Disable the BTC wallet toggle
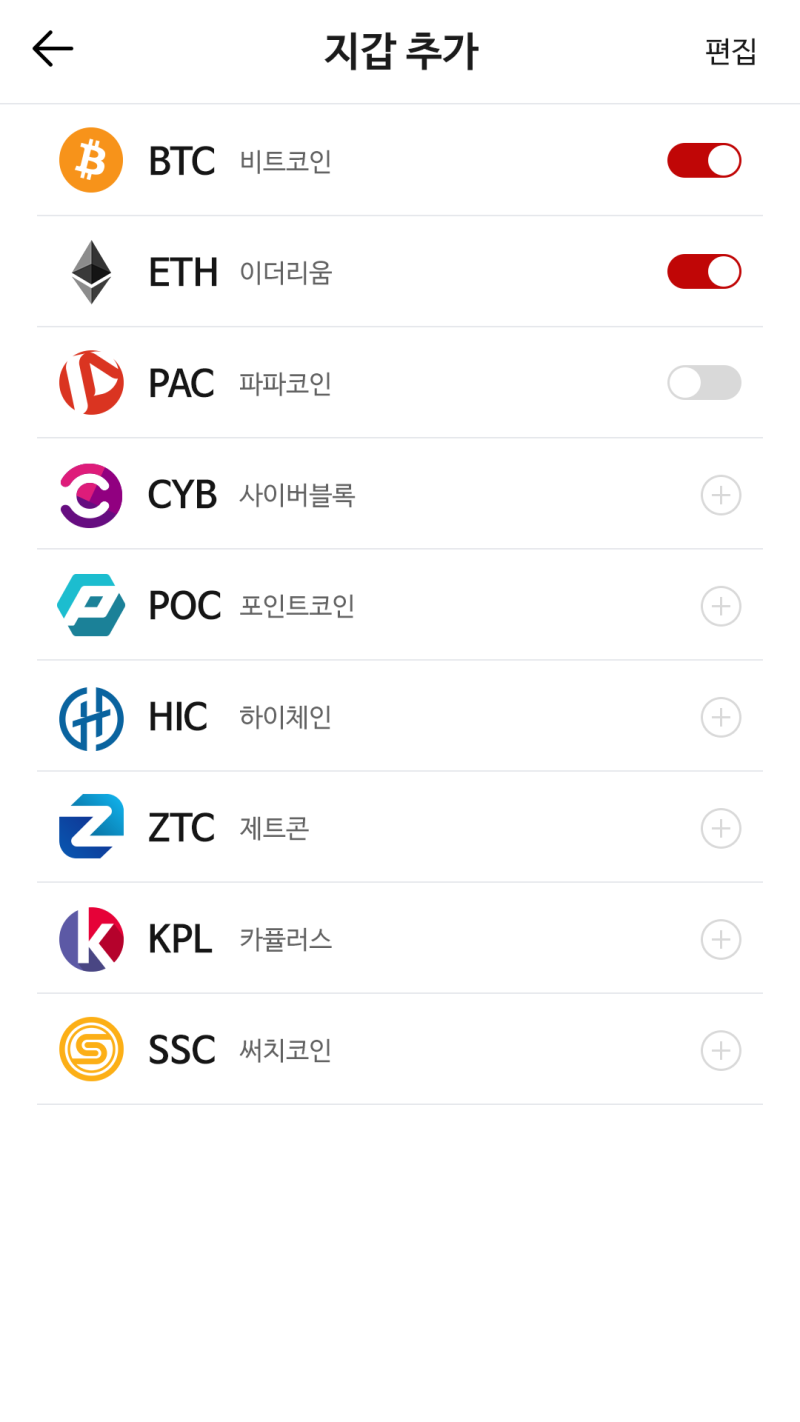Image resolution: width=800 pixels, height=1422 pixels. coord(704,160)
